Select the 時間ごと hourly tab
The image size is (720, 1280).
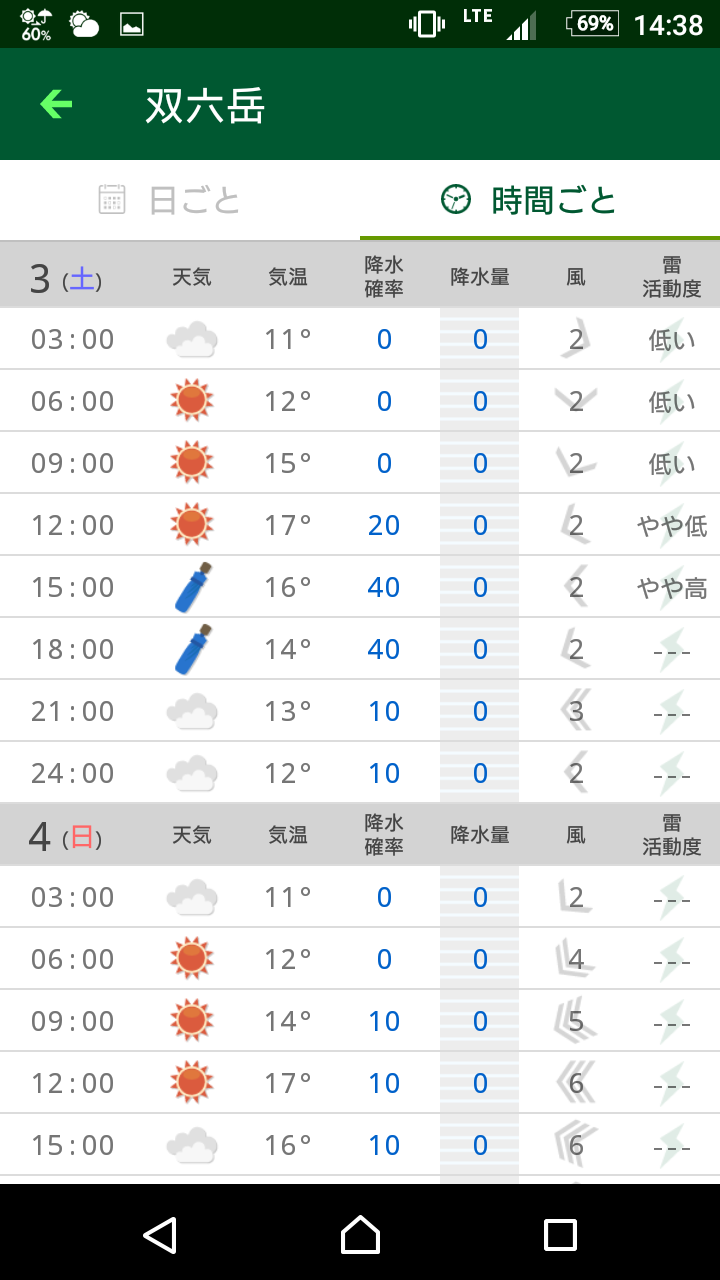click(540, 200)
